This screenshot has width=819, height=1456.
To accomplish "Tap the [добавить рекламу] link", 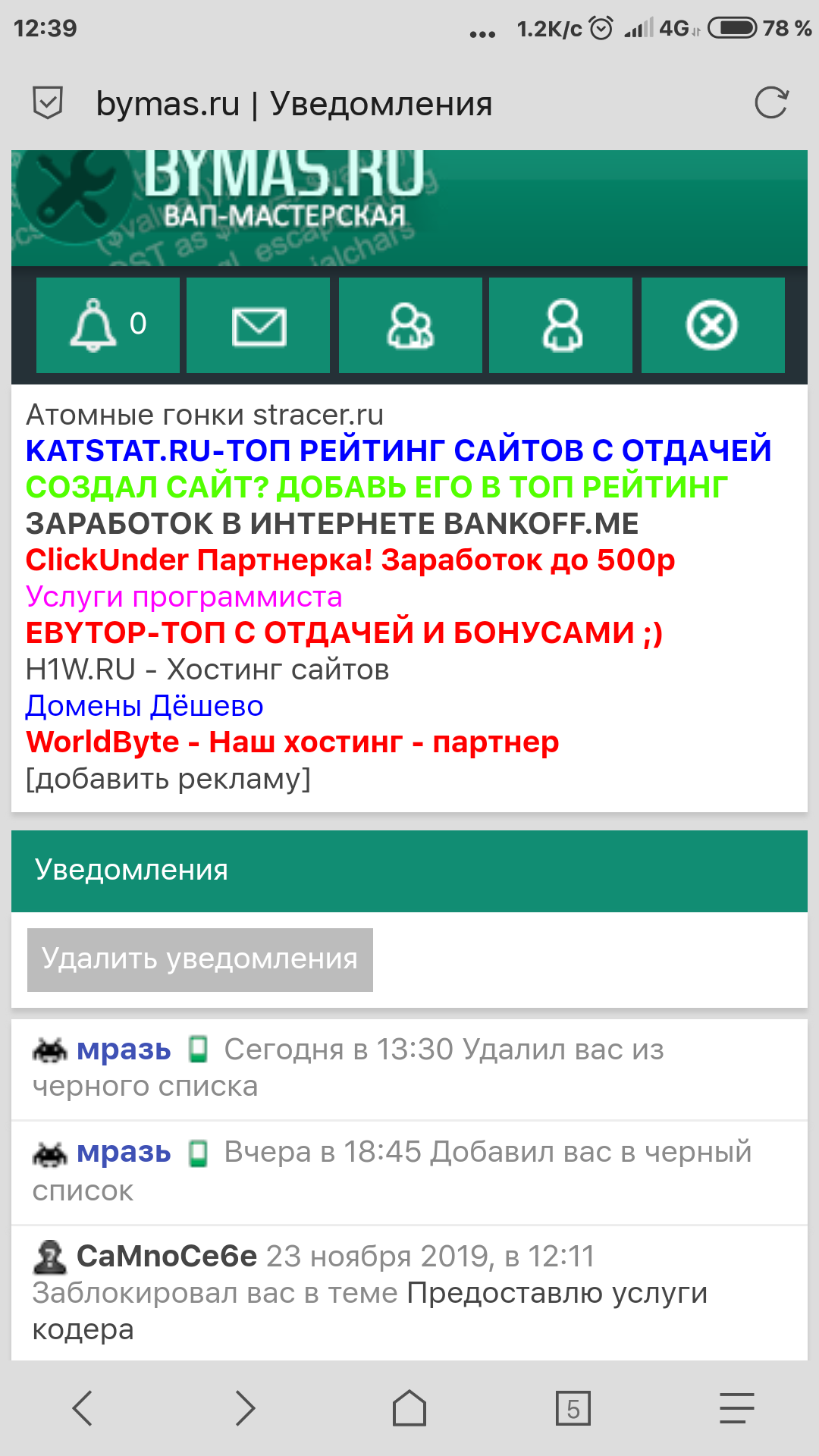I will 168,779.
